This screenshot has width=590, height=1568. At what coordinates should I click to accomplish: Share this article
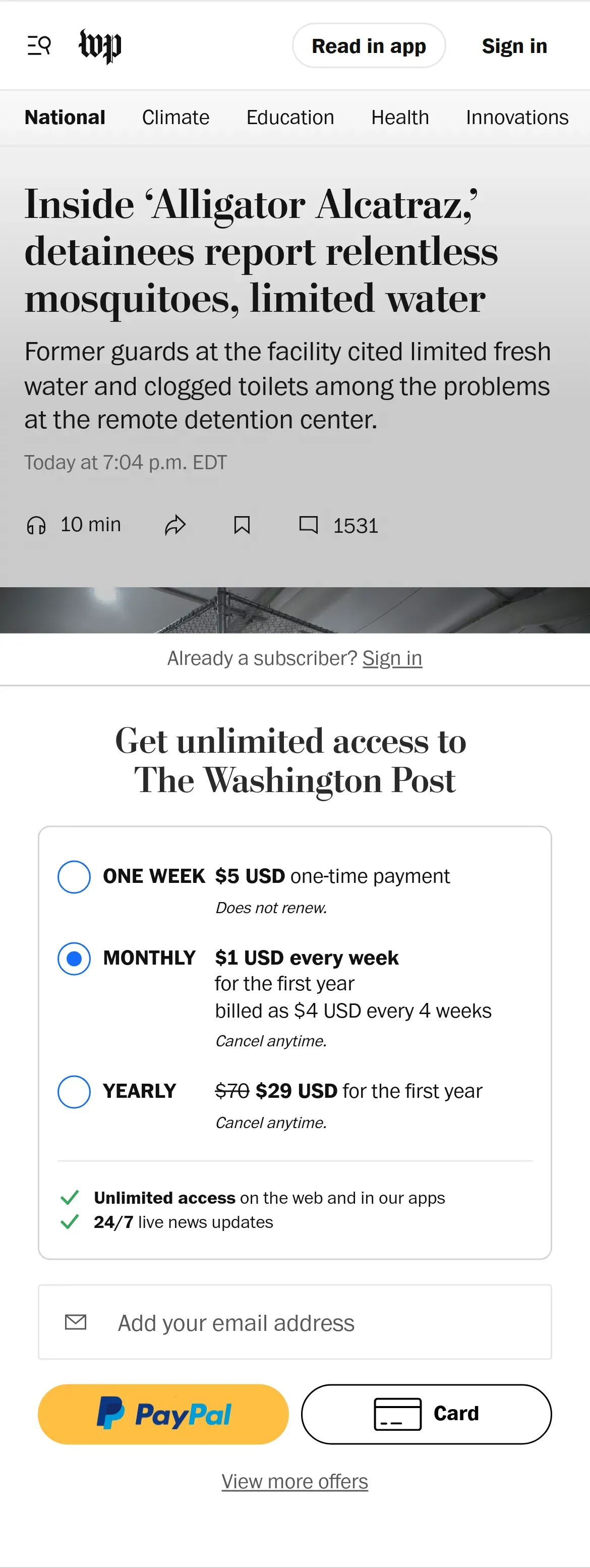click(x=175, y=525)
